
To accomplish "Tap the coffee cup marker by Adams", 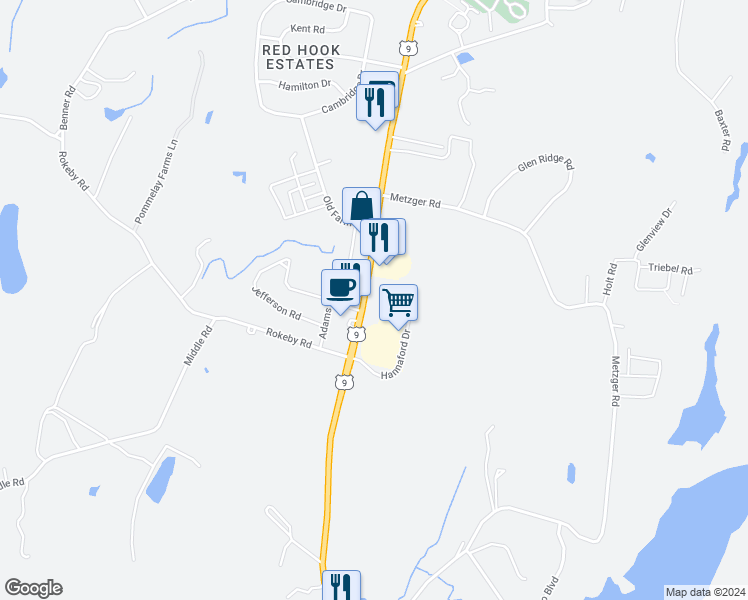I will coord(340,288).
